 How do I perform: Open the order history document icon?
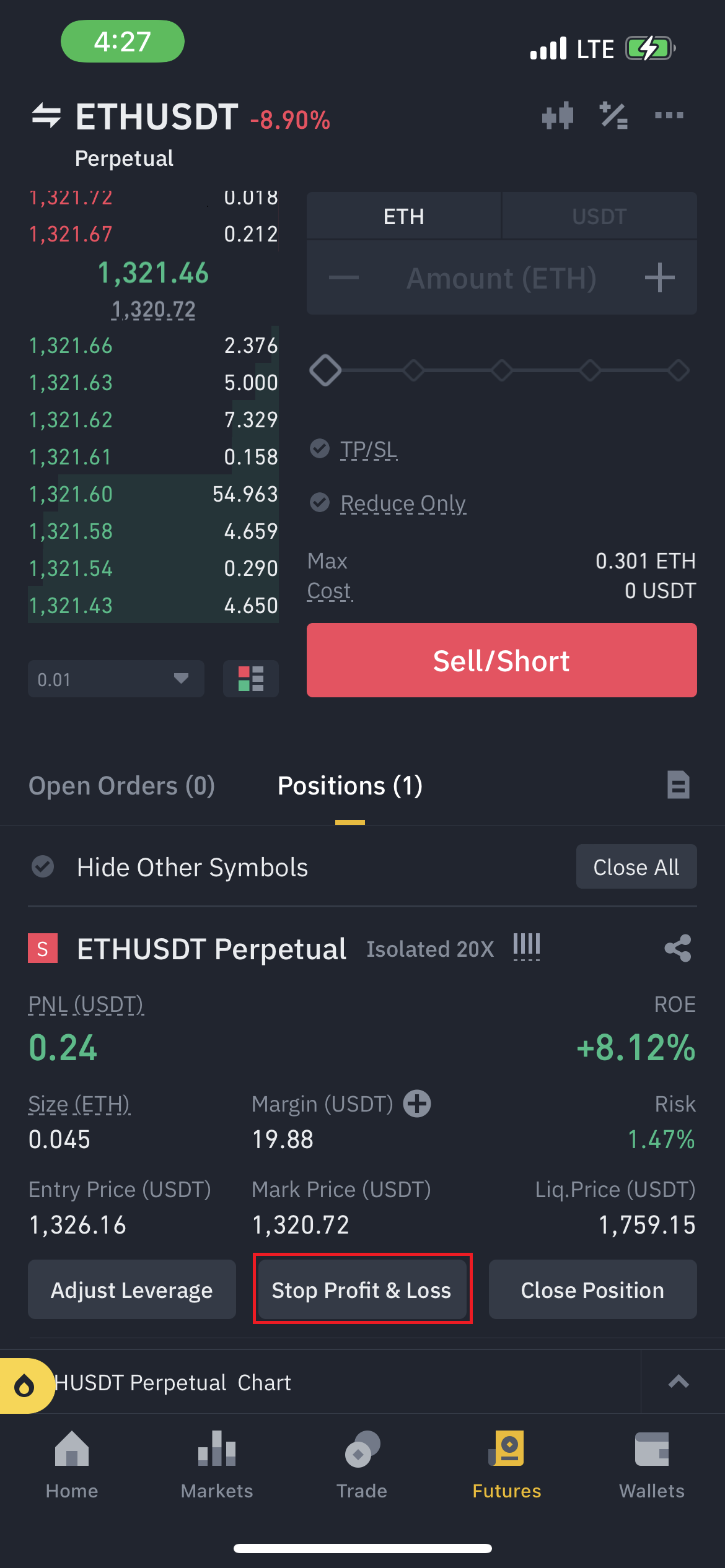click(678, 785)
